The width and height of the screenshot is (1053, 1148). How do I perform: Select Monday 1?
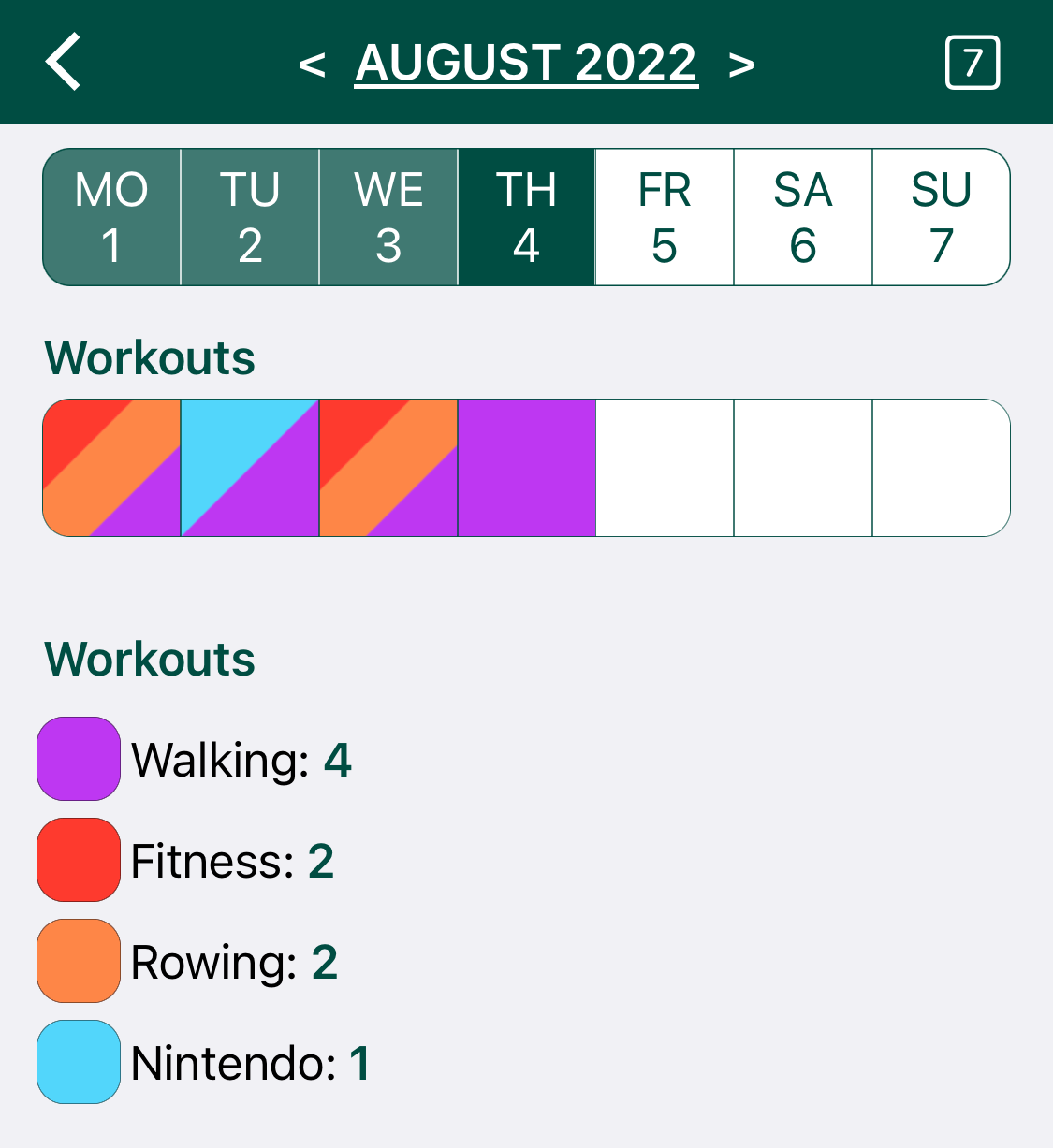tap(111, 217)
